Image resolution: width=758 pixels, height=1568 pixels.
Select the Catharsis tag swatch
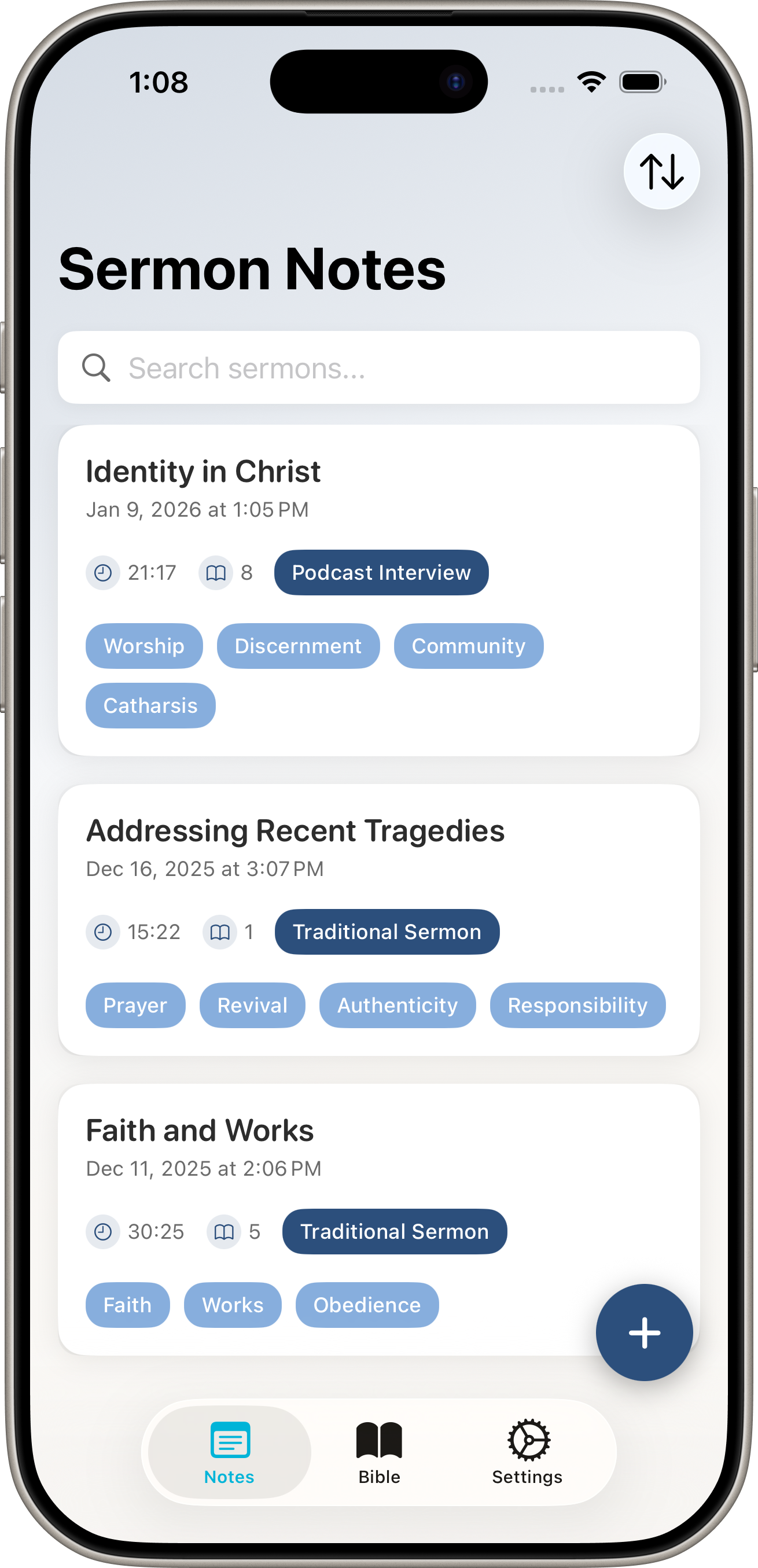pos(150,705)
